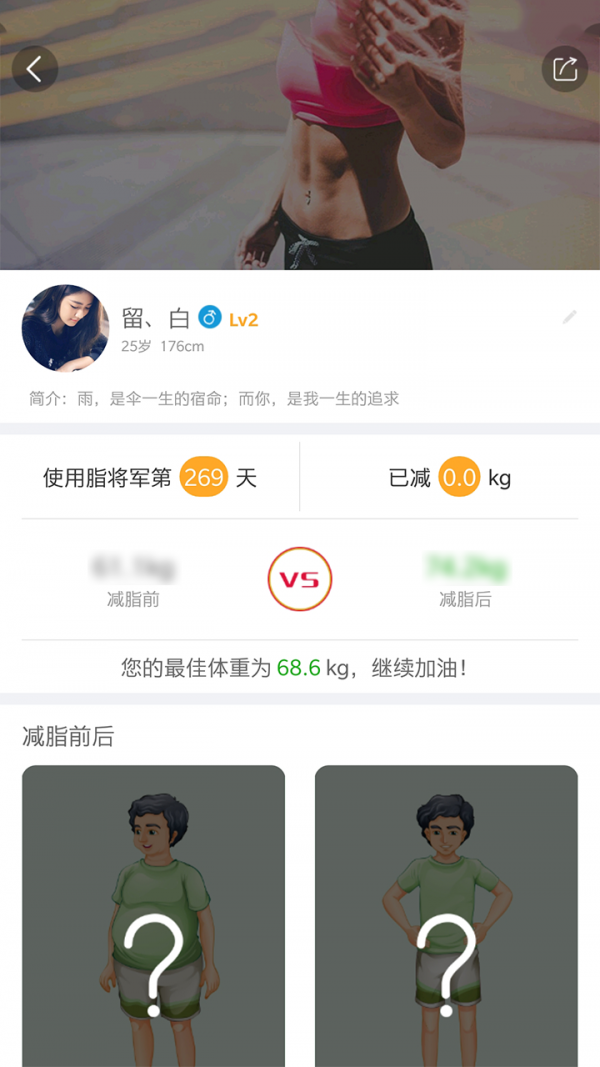Open the profile avatar photo
600x1067 pixels.
(65, 329)
